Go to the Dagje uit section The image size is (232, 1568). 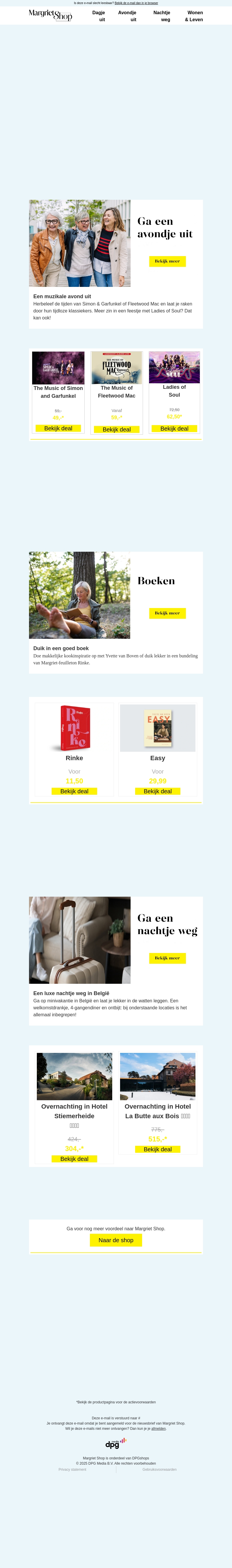point(98,16)
